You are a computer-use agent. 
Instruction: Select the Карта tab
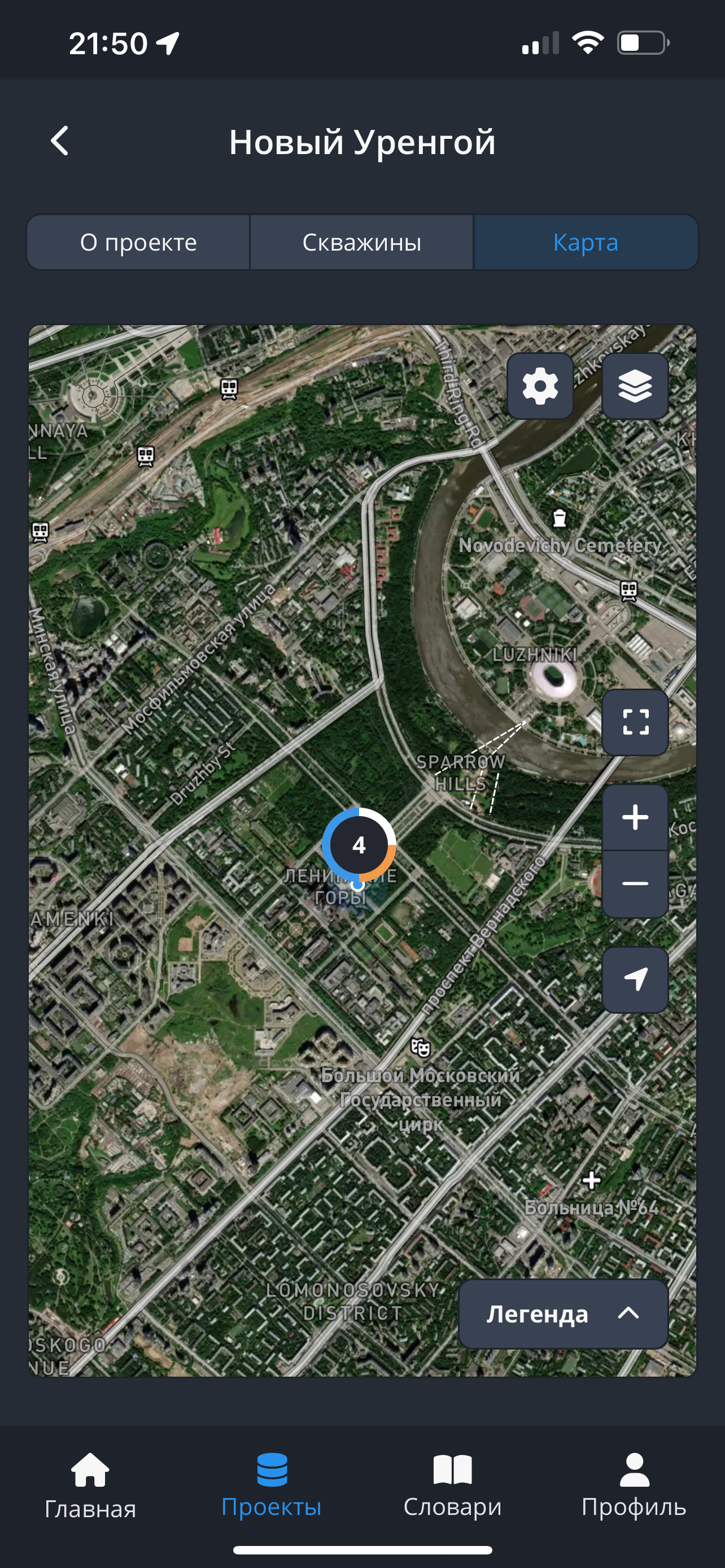pos(585,242)
